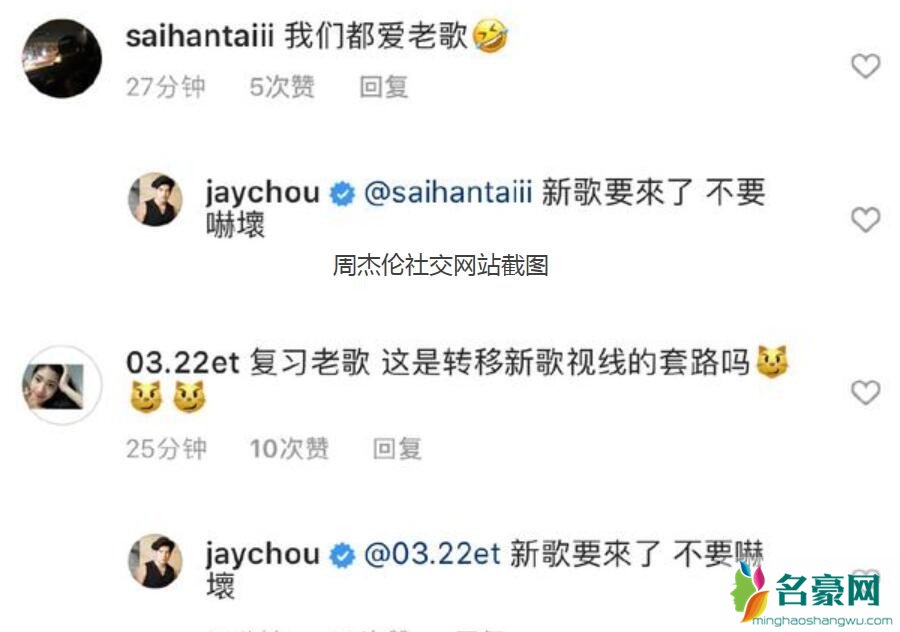The width and height of the screenshot is (900, 632).
Task: View 03.22et's profile photo
Action: 62,384
